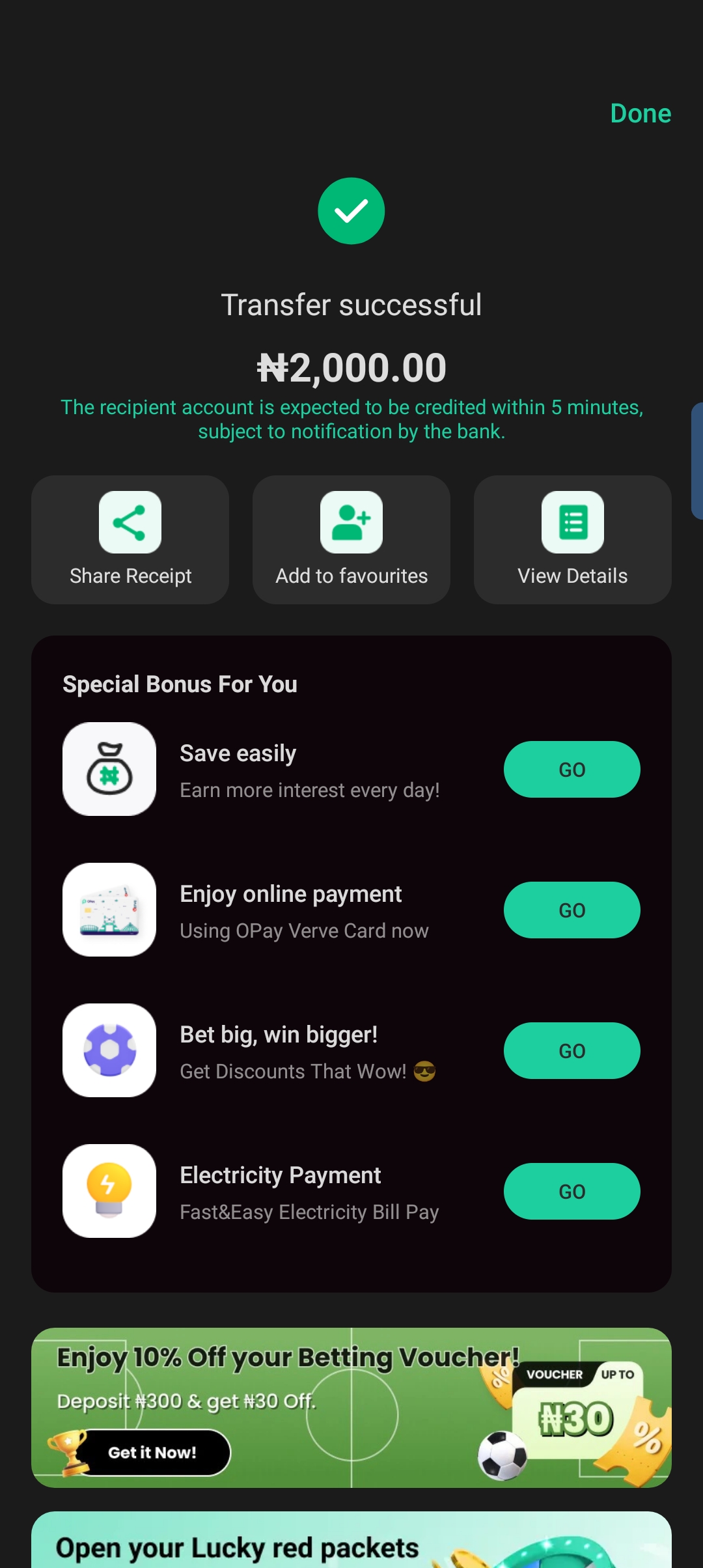Tap GO next to Save easily

point(572,770)
